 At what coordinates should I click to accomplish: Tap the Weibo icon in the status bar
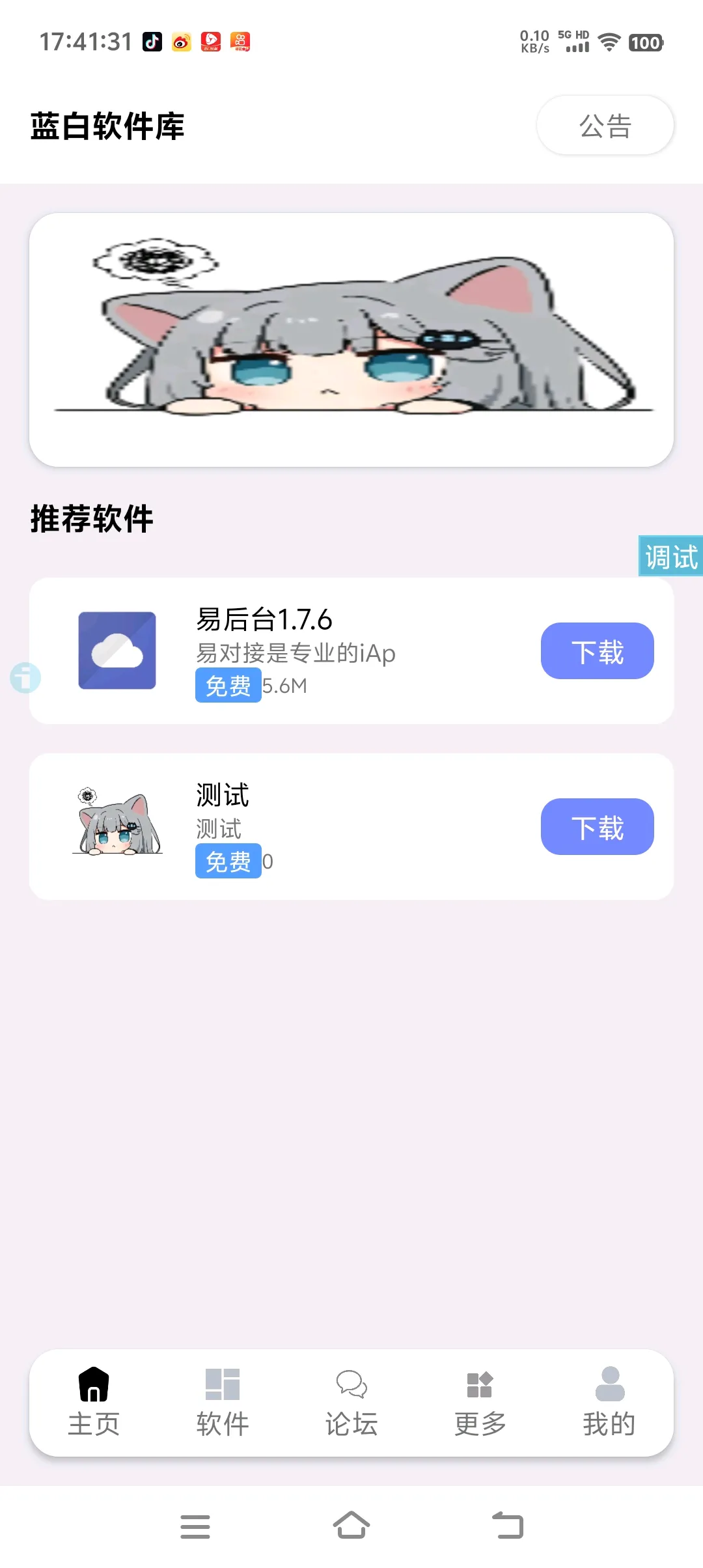tap(180, 42)
